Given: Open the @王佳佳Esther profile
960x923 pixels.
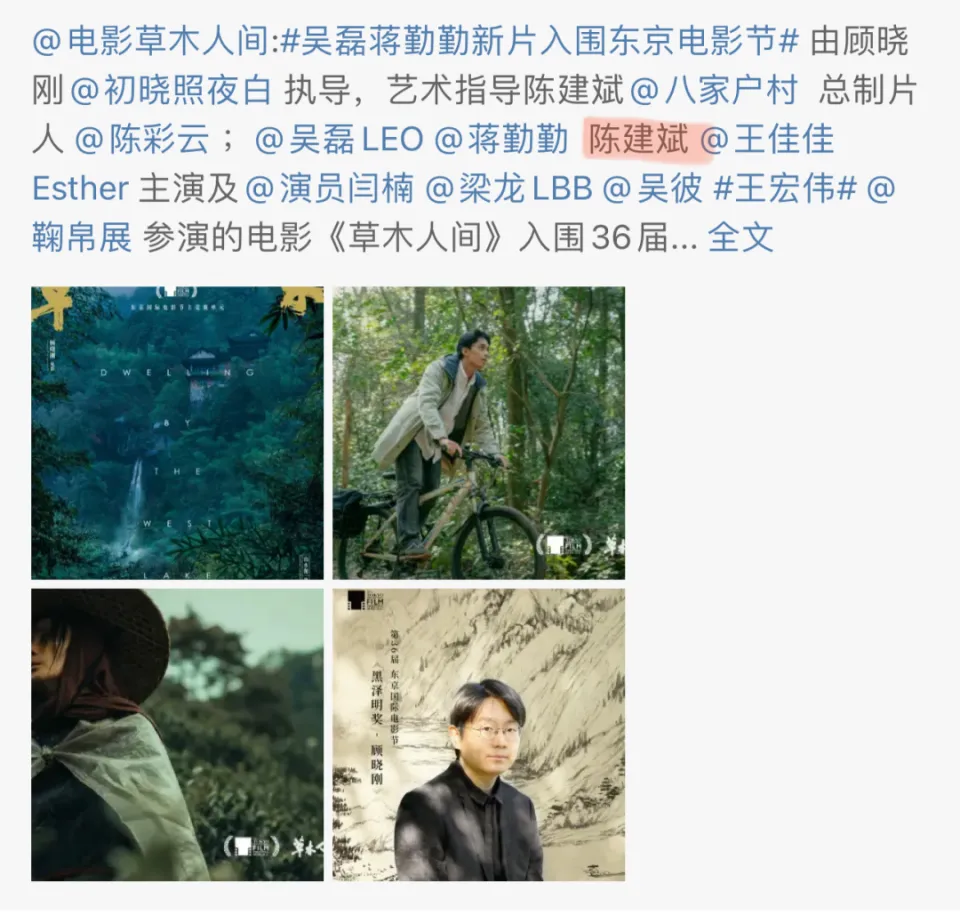Looking at the screenshot, I should 768,139.
